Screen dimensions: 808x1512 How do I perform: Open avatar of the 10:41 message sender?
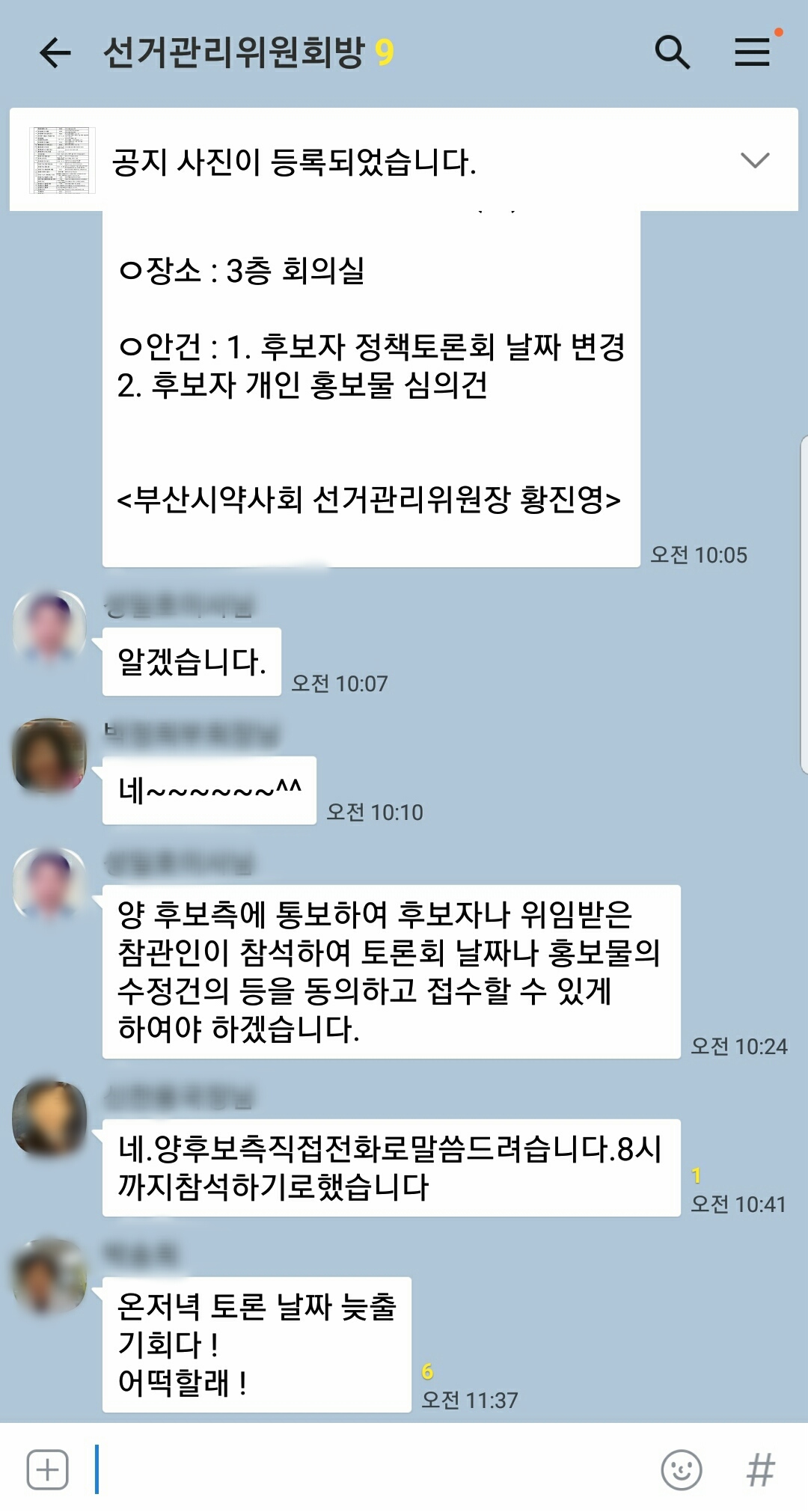click(49, 1118)
